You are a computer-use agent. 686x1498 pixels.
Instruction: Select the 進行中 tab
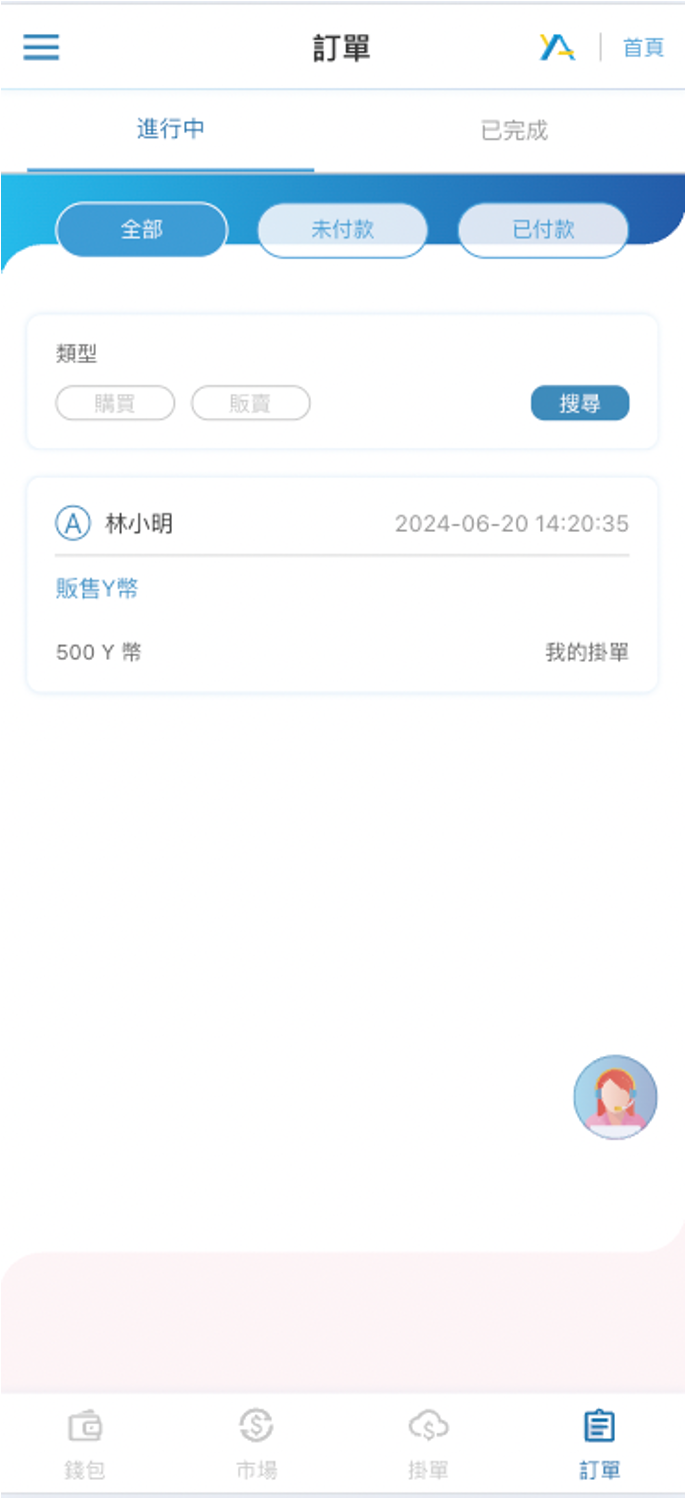[x=171, y=130]
